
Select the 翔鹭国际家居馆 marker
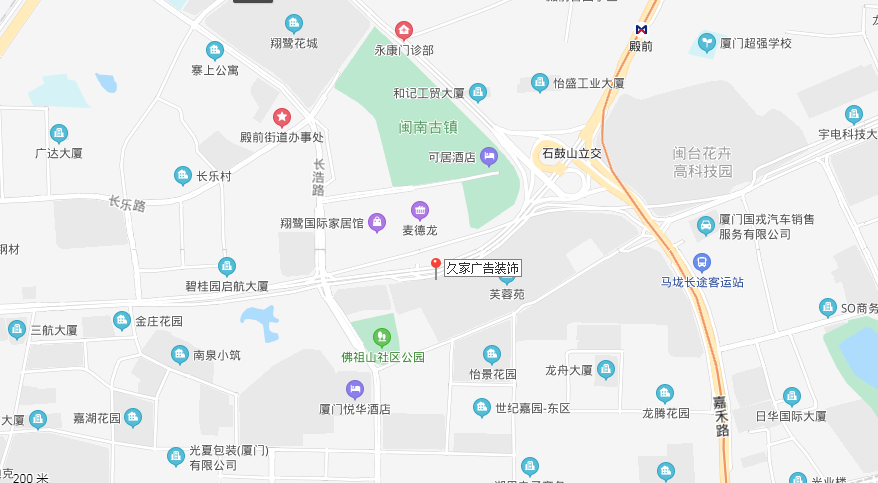(x=376, y=221)
